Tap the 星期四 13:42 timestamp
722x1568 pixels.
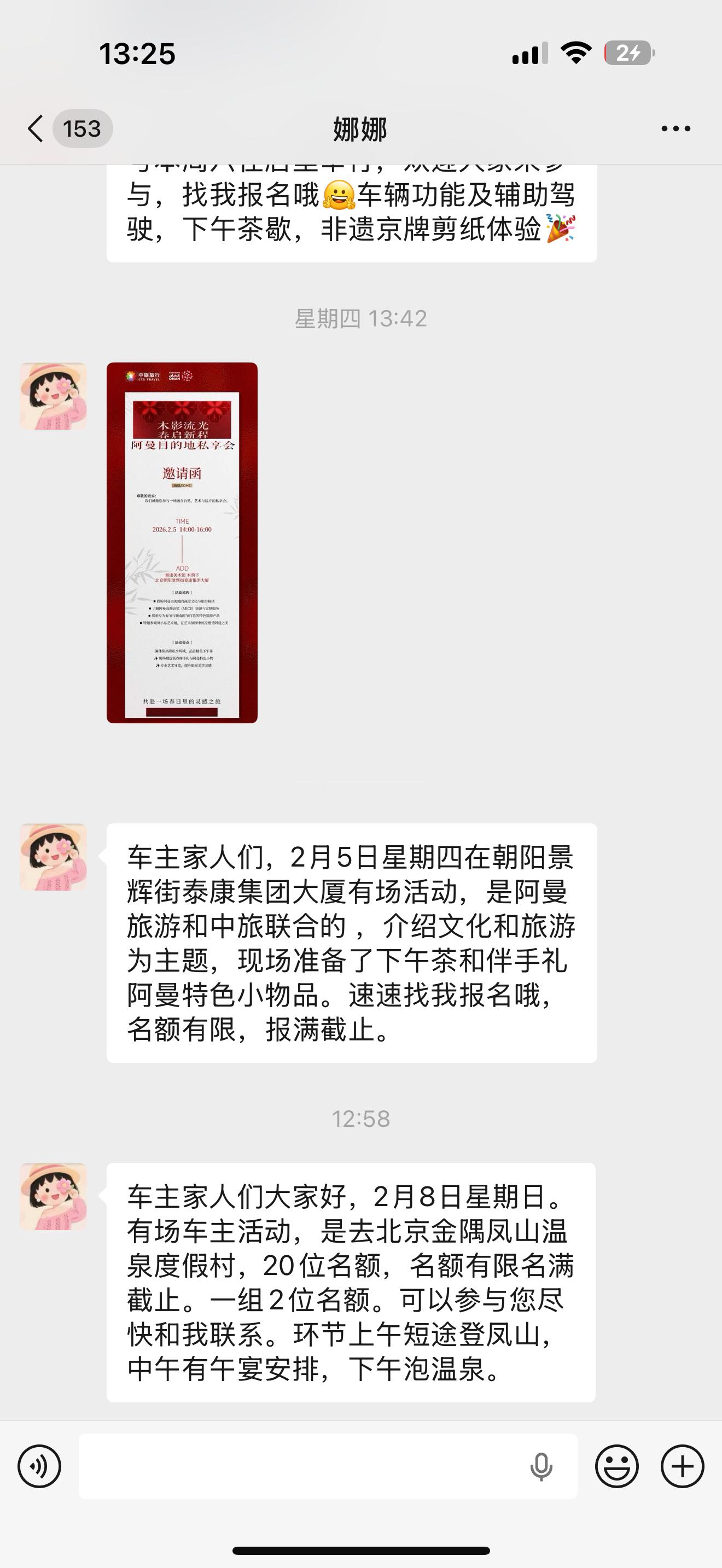tap(360, 318)
